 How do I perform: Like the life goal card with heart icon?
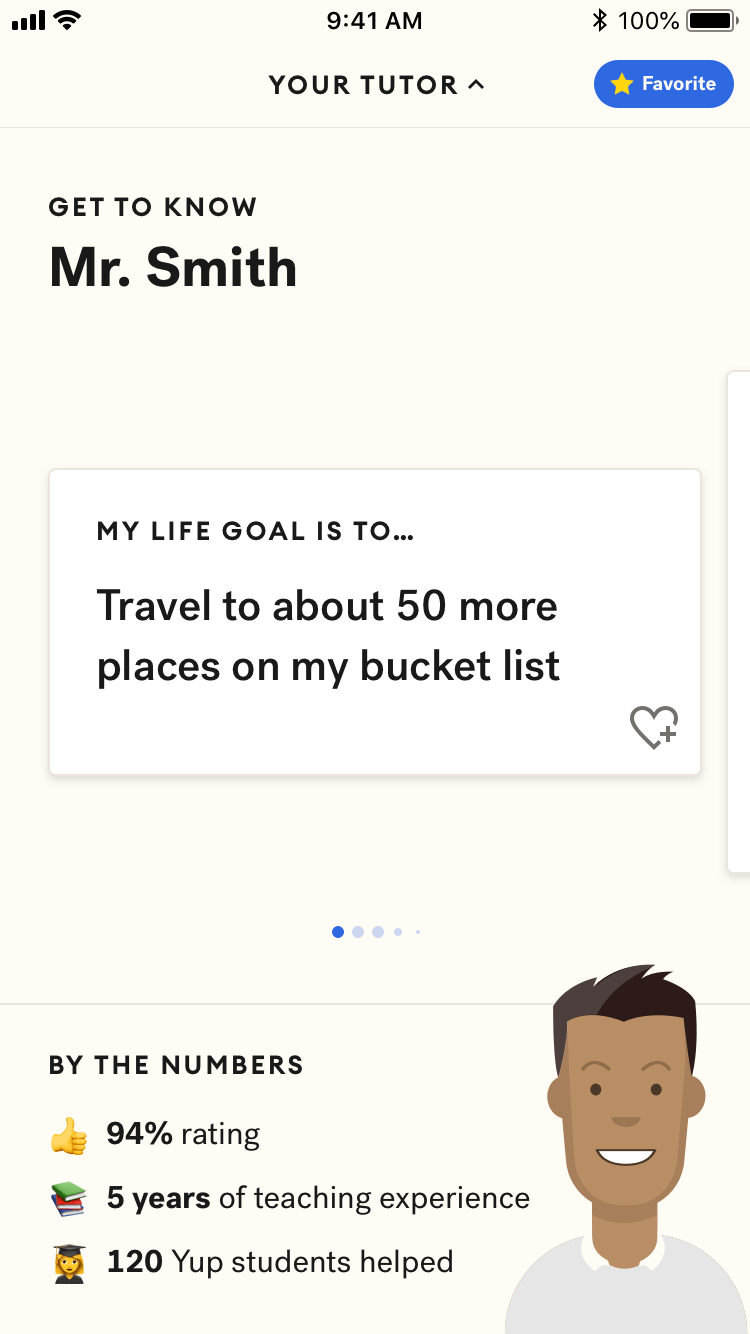[654, 727]
